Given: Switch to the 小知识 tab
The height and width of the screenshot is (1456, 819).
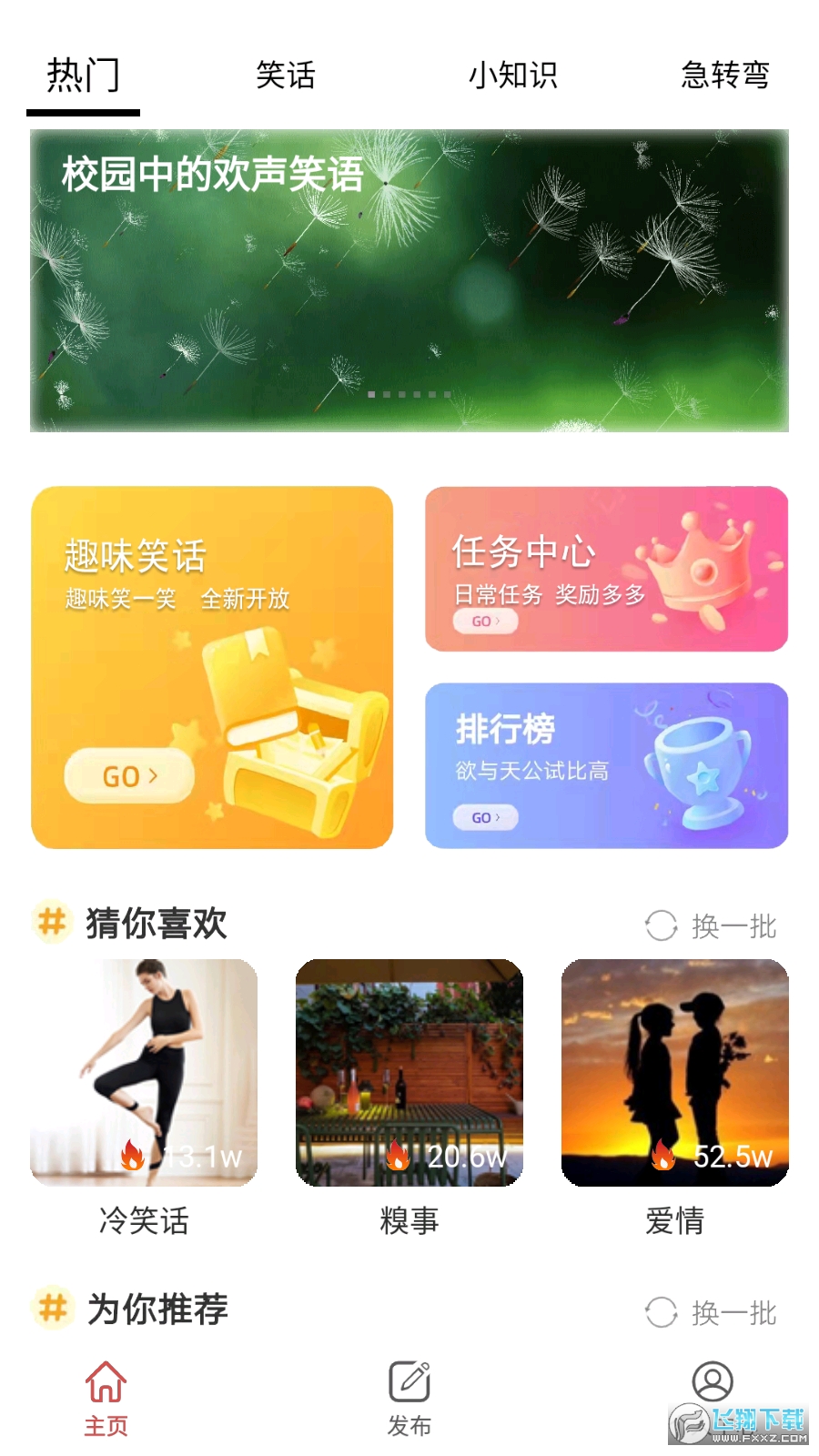Looking at the screenshot, I should point(512,75).
